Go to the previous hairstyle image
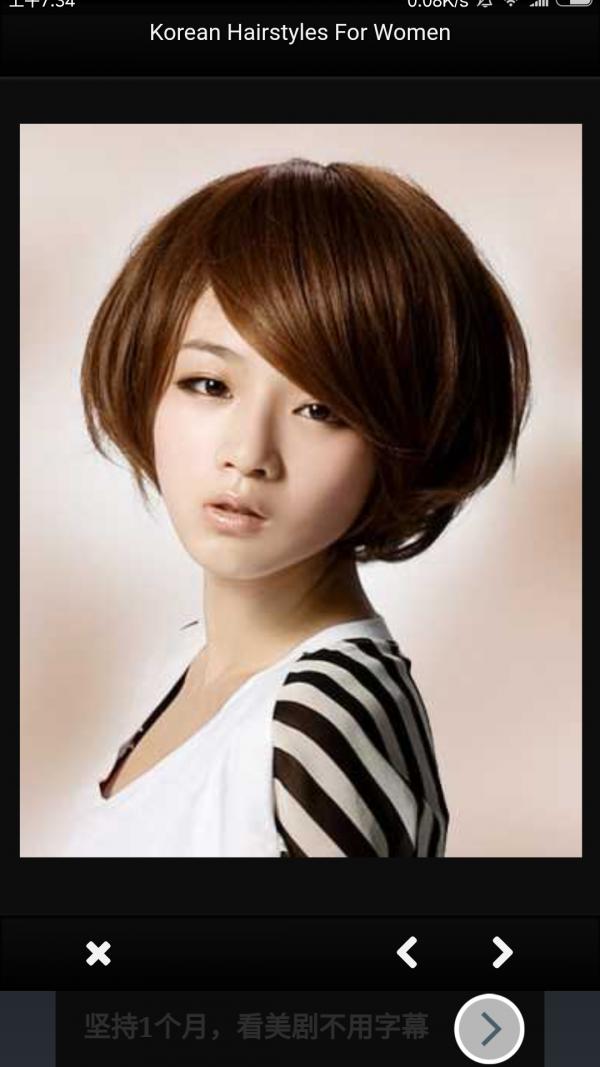Image resolution: width=600 pixels, height=1067 pixels. pos(407,953)
